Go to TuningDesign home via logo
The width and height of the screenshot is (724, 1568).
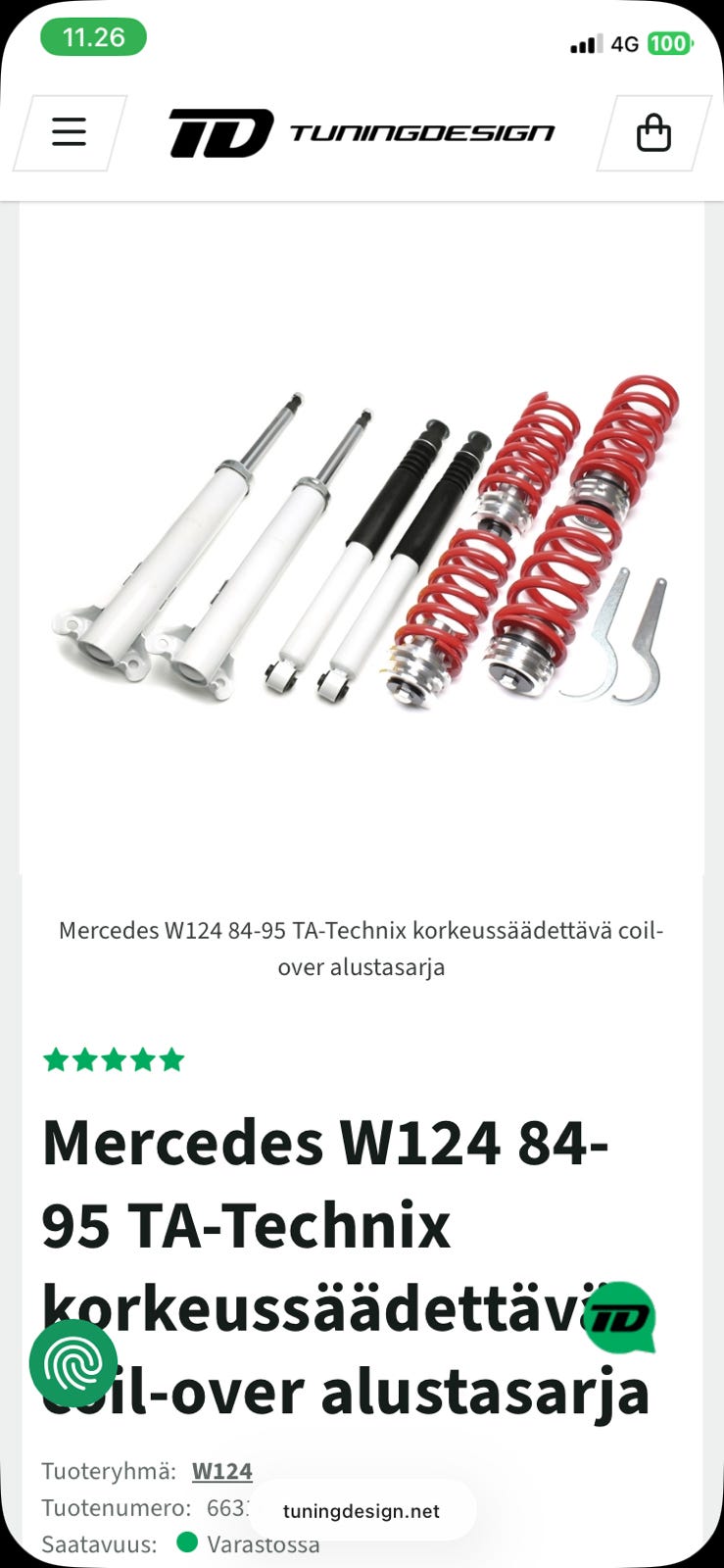point(362,132)
